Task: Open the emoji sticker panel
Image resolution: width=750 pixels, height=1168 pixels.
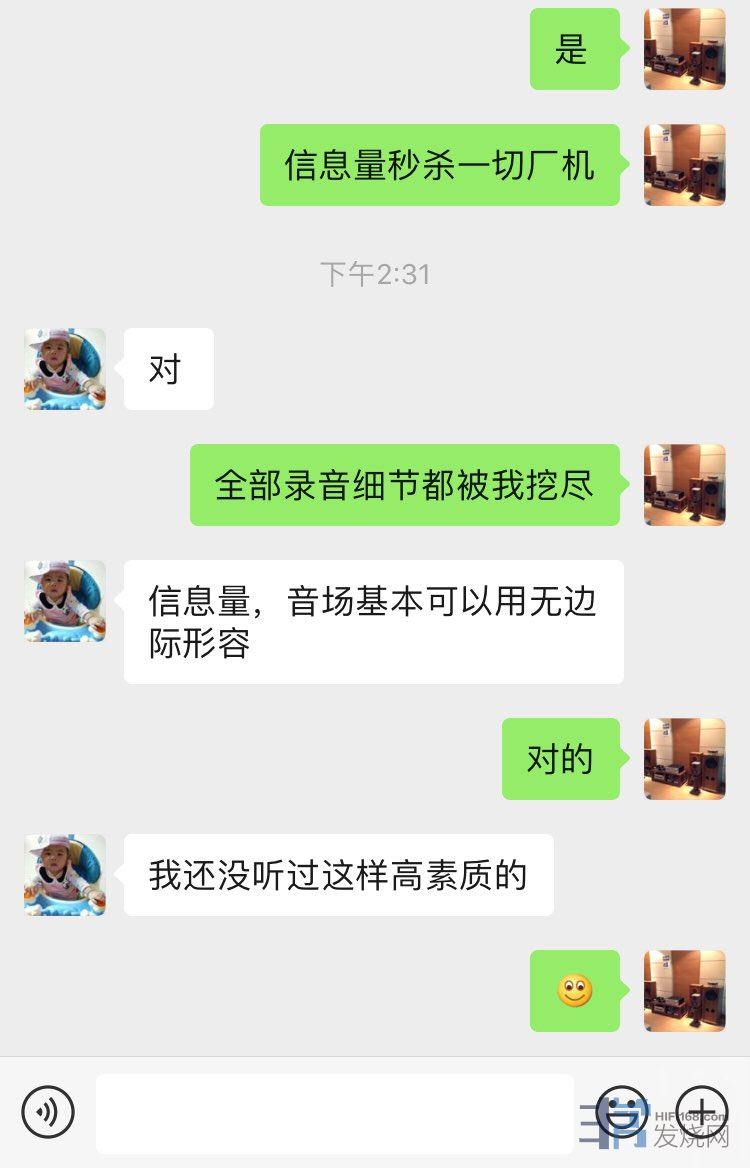Action: (622, 1111)
